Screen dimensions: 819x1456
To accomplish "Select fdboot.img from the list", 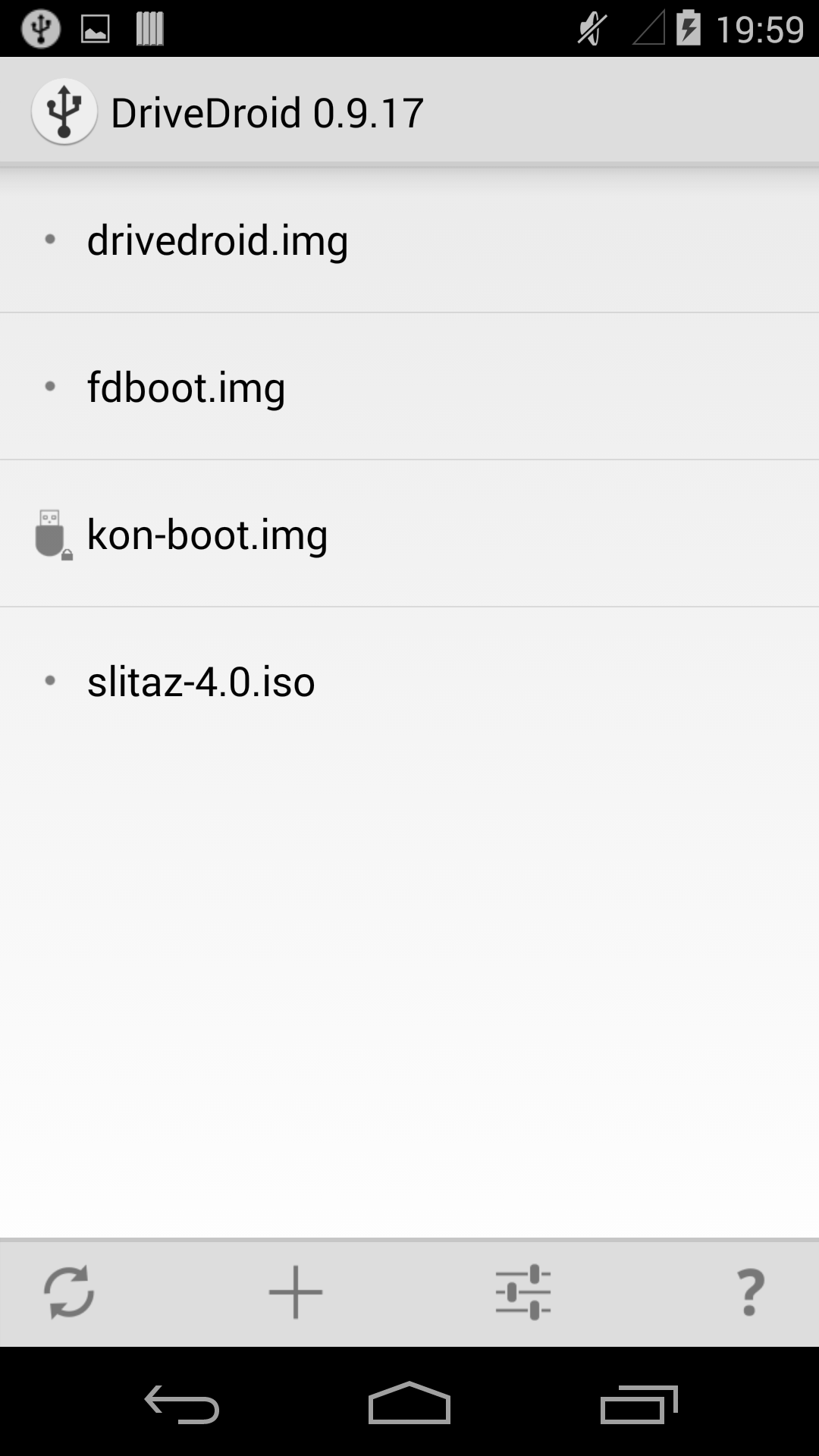I will (187, 388).
